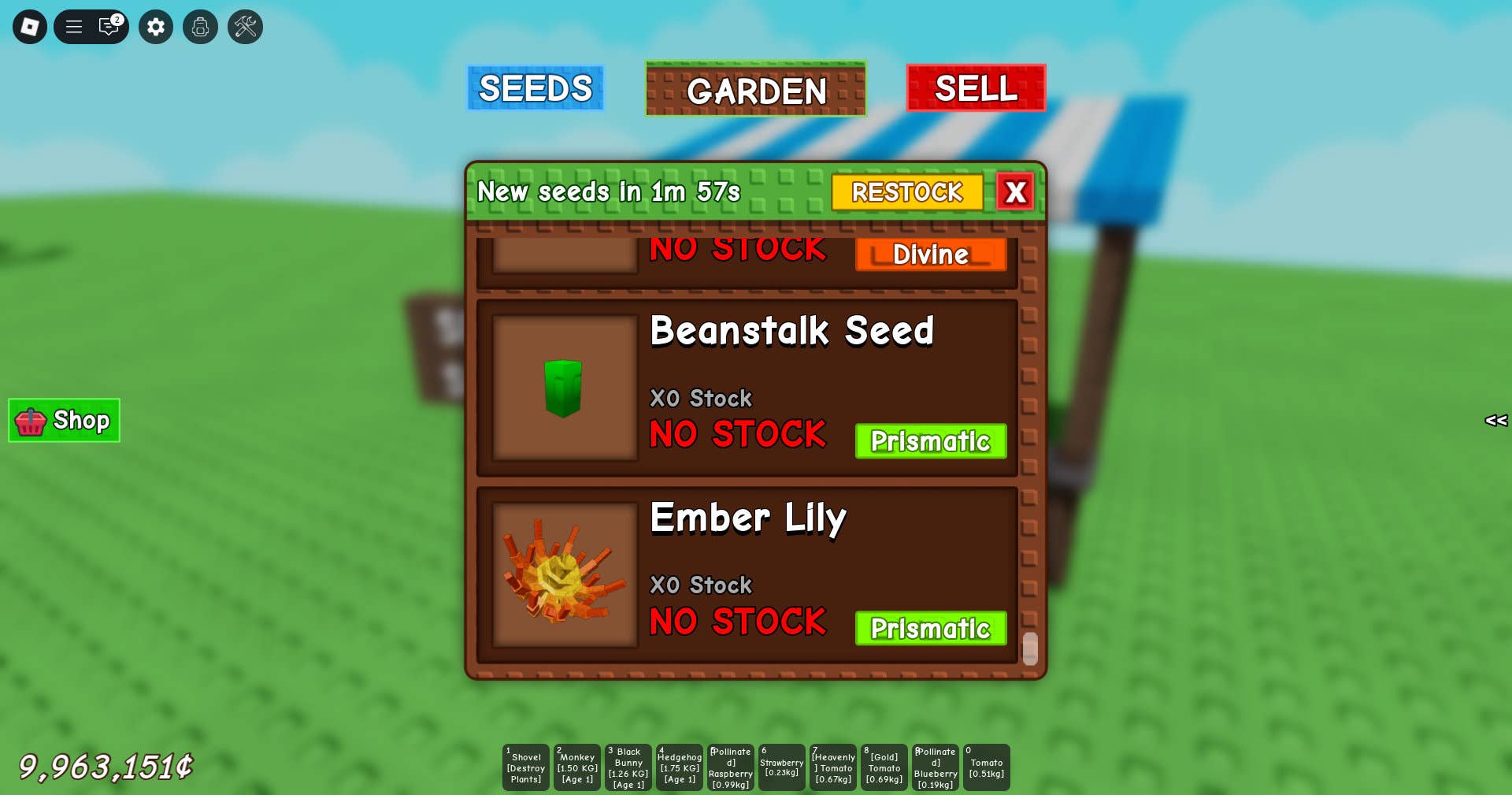Expand the side panel arrows
The image size is (1512, 795).
click(1495, 421)
